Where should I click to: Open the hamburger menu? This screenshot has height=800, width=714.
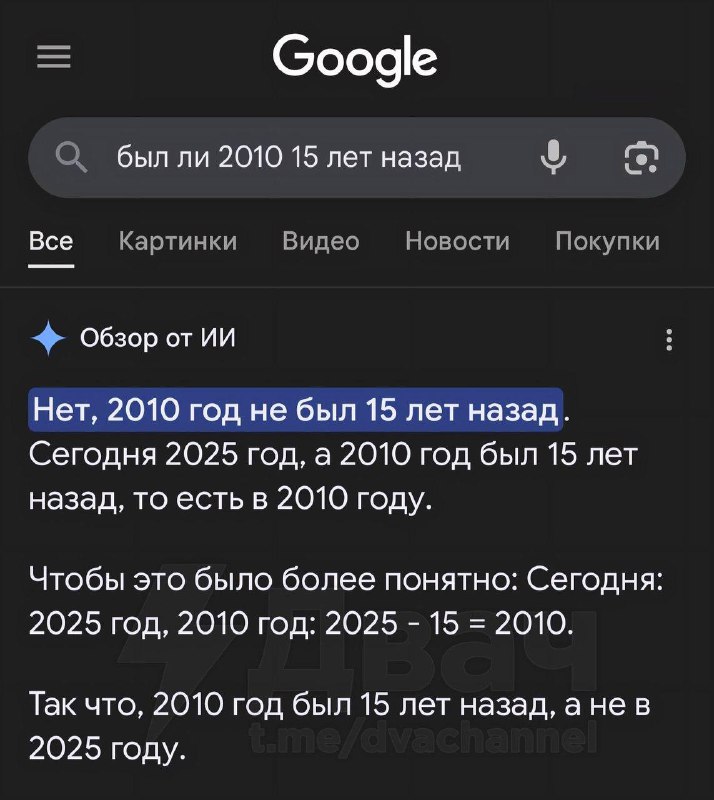click(54, 59)
